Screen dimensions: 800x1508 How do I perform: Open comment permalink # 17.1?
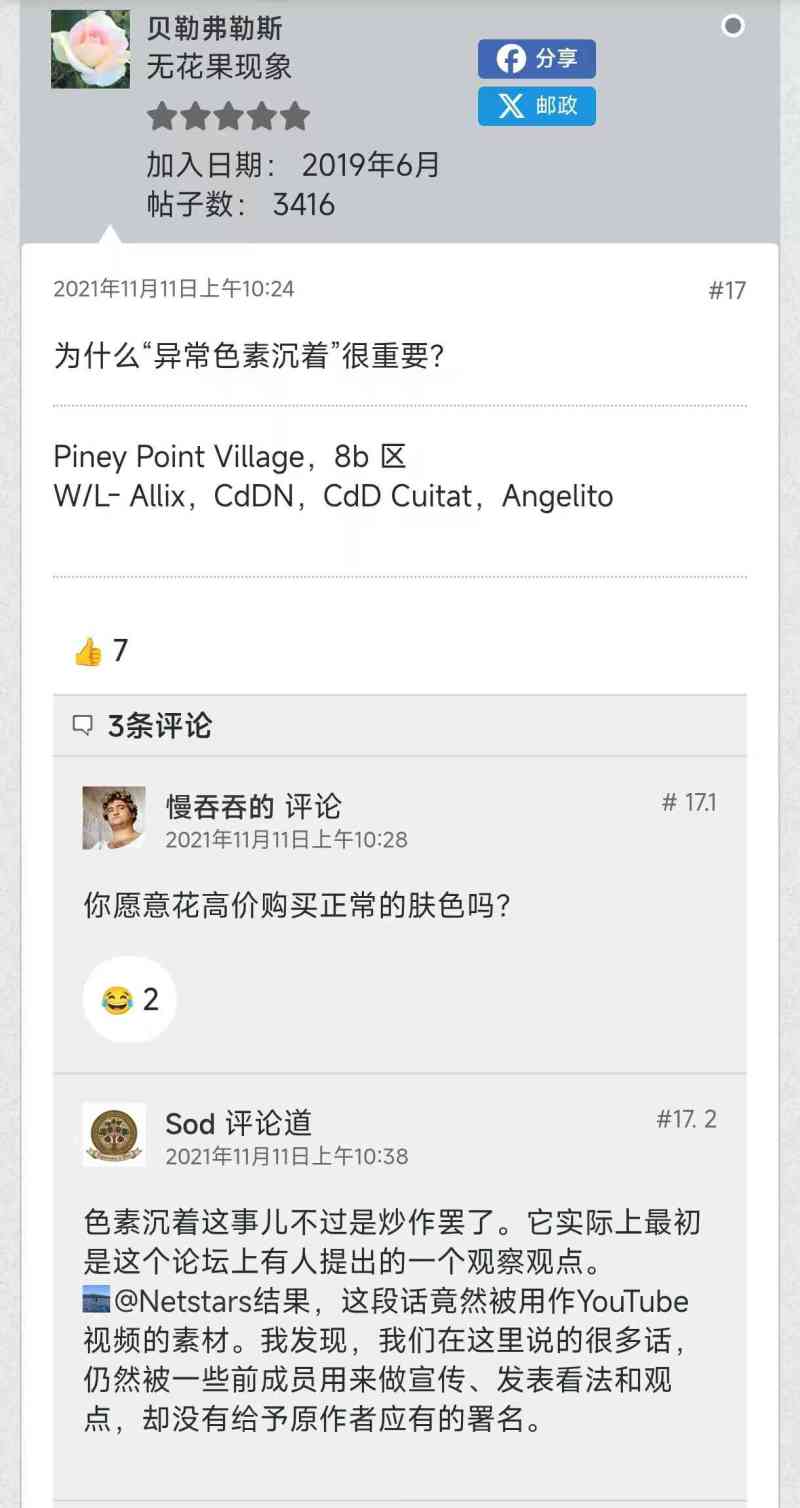point(689,802)
